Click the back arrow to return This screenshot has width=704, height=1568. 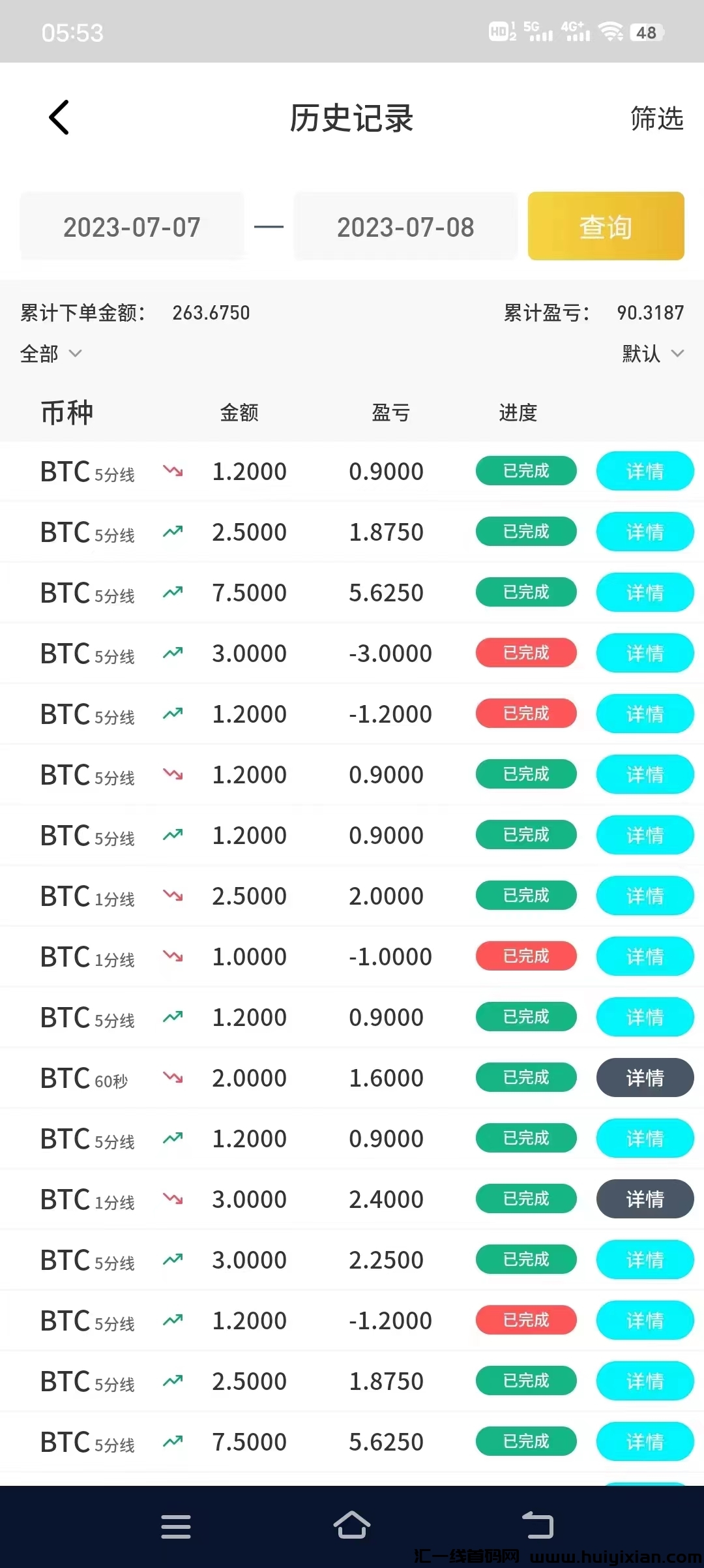pos(59,117)
